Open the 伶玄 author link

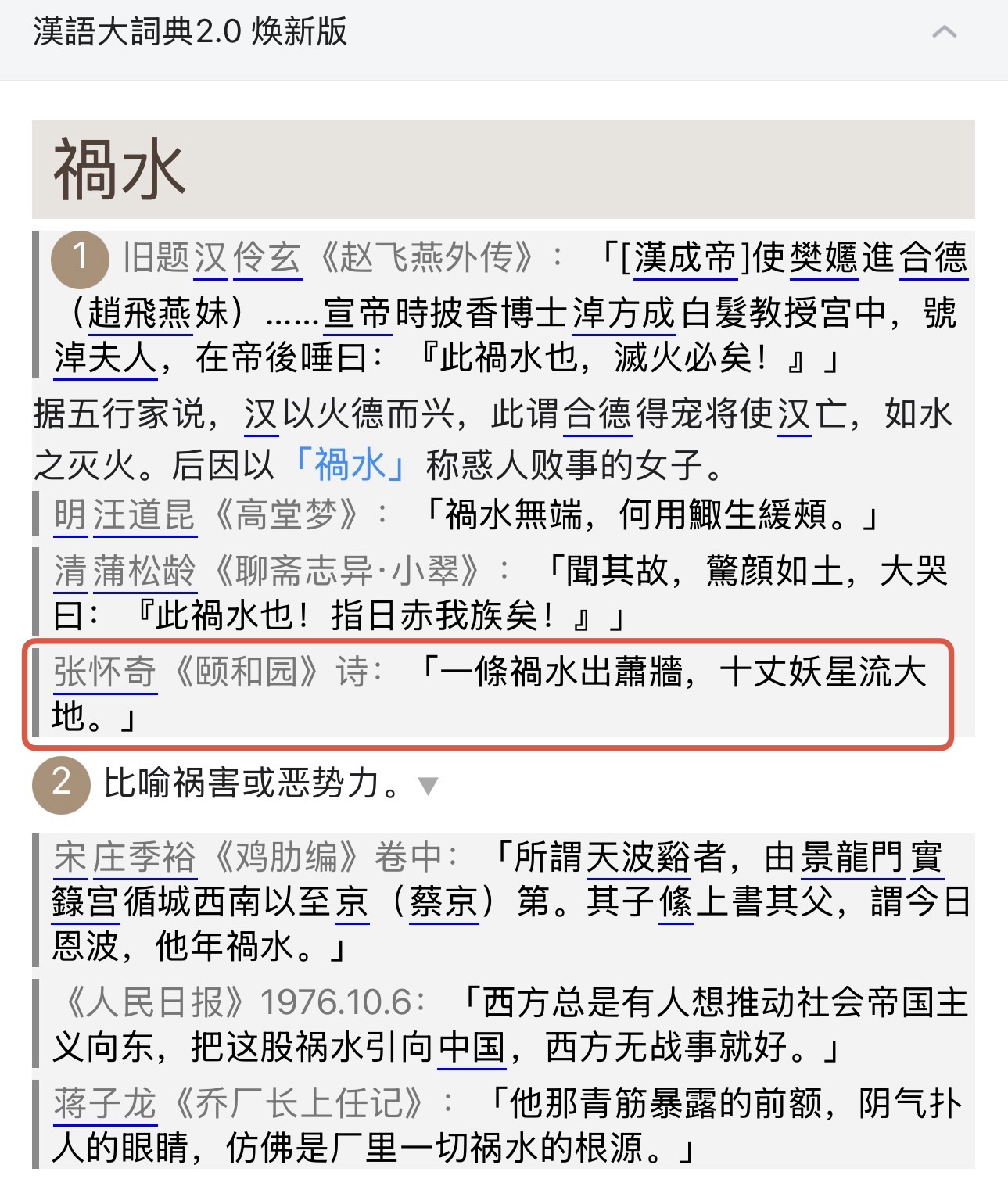[267, 258]
